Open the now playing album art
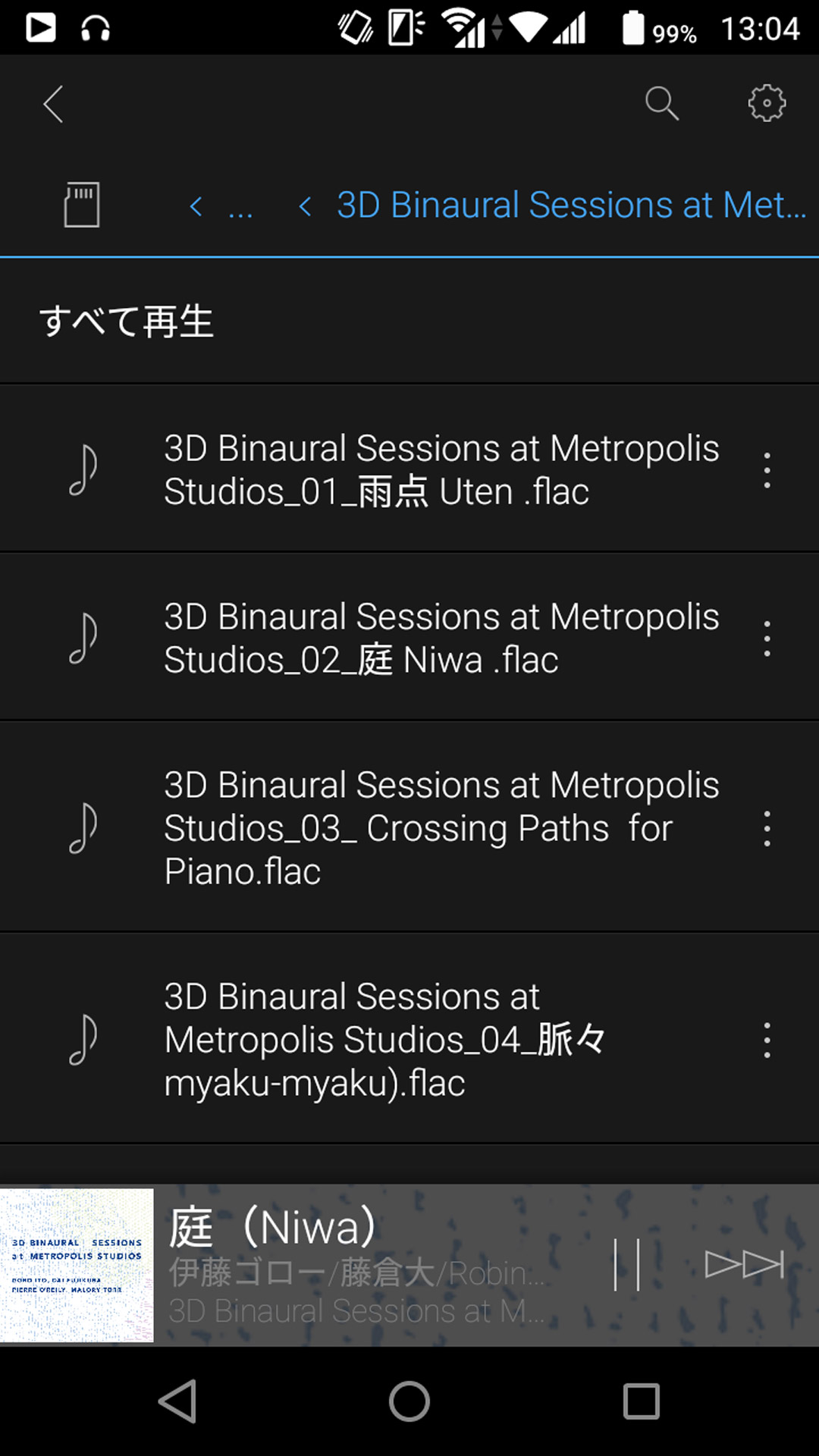Screen dimensions: 819x1456 tap(77, 1265)
